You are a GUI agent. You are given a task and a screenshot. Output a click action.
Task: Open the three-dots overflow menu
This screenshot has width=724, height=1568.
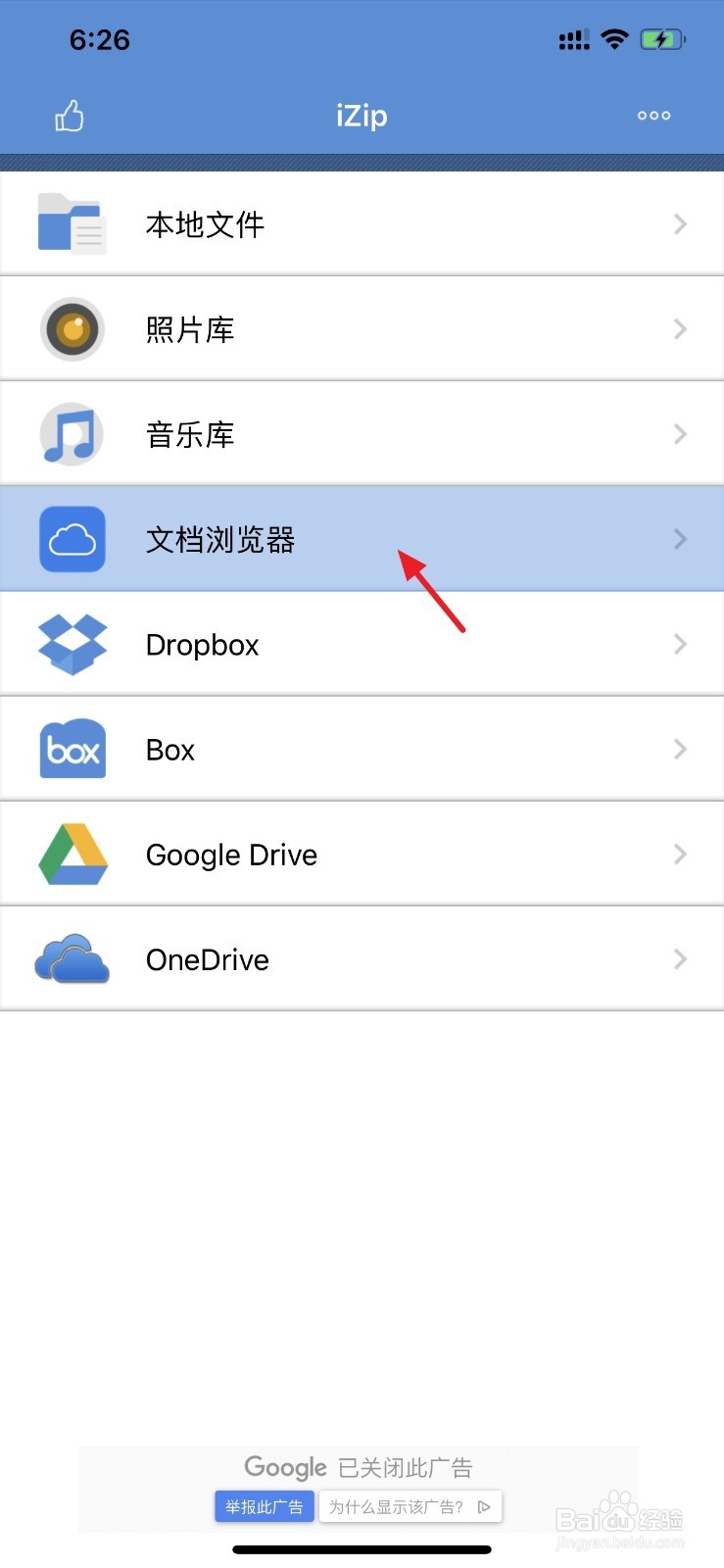(652, 115)
